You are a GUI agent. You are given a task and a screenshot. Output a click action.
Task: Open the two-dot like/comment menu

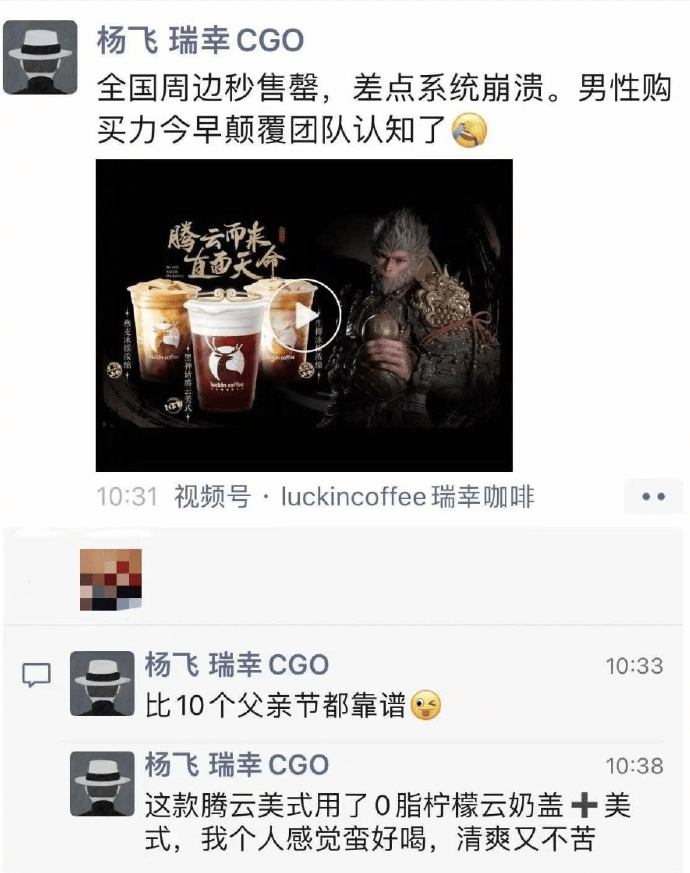pos(653,496)
